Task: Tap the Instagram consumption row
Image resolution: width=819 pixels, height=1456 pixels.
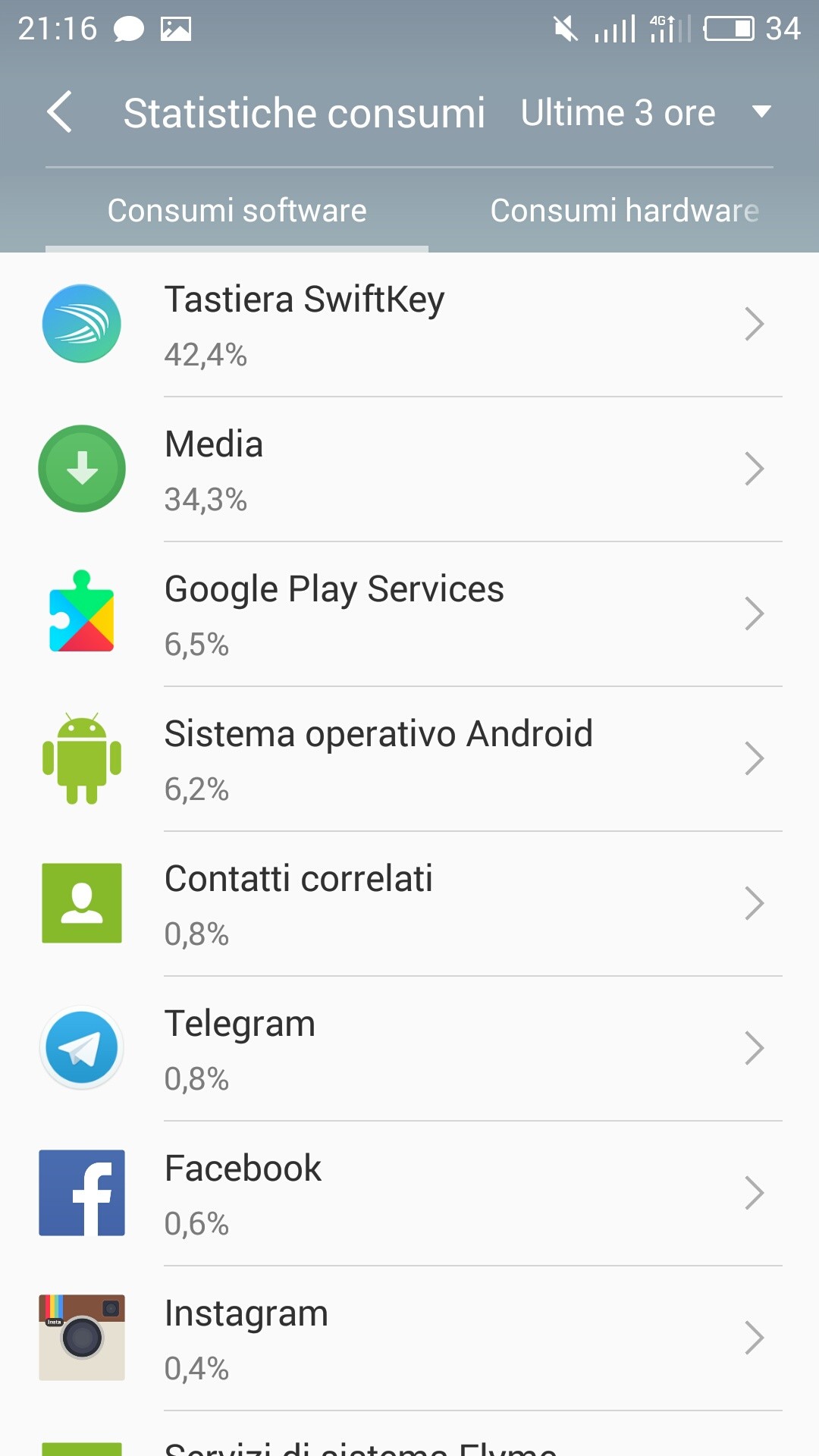Action: (409, 1338)
